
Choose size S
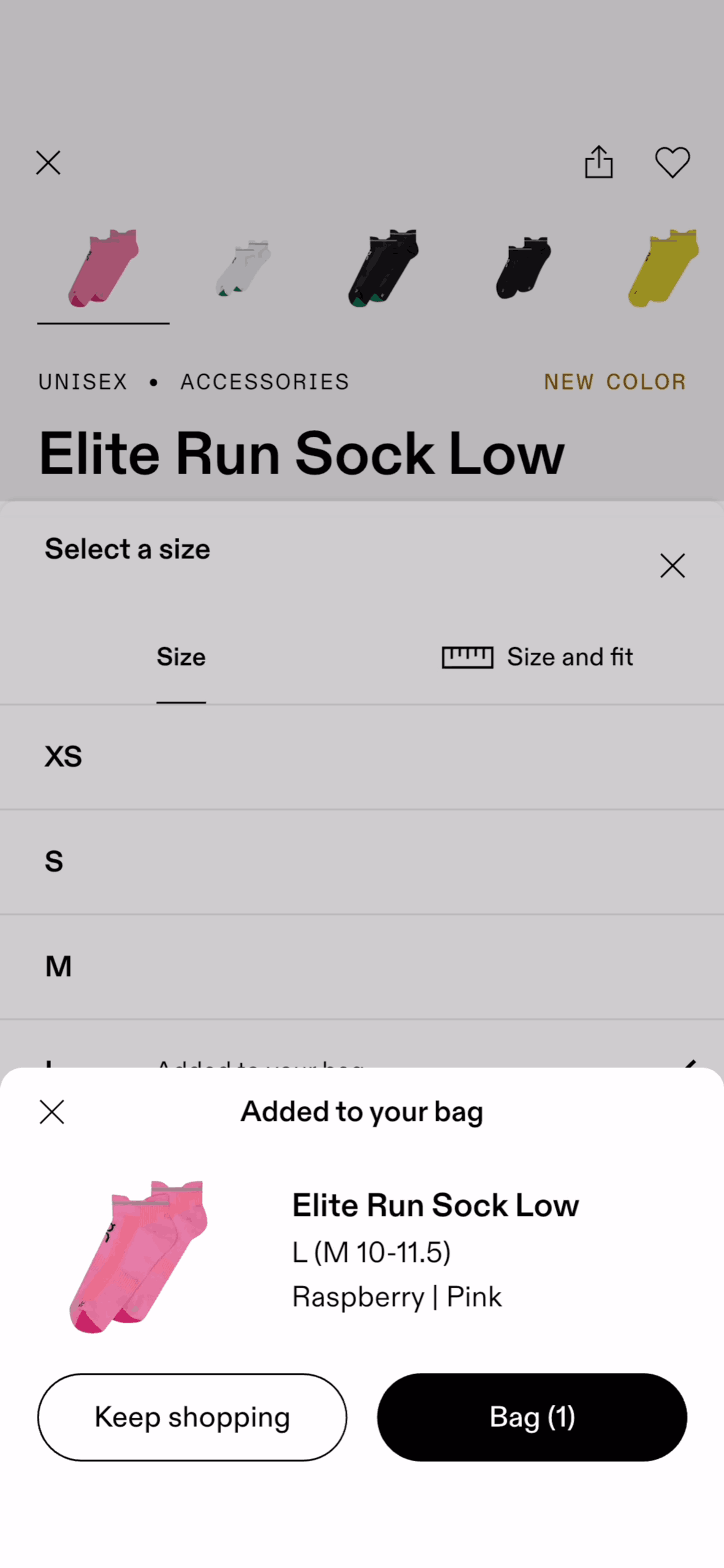pyautogui.click(x=362, y=861)
